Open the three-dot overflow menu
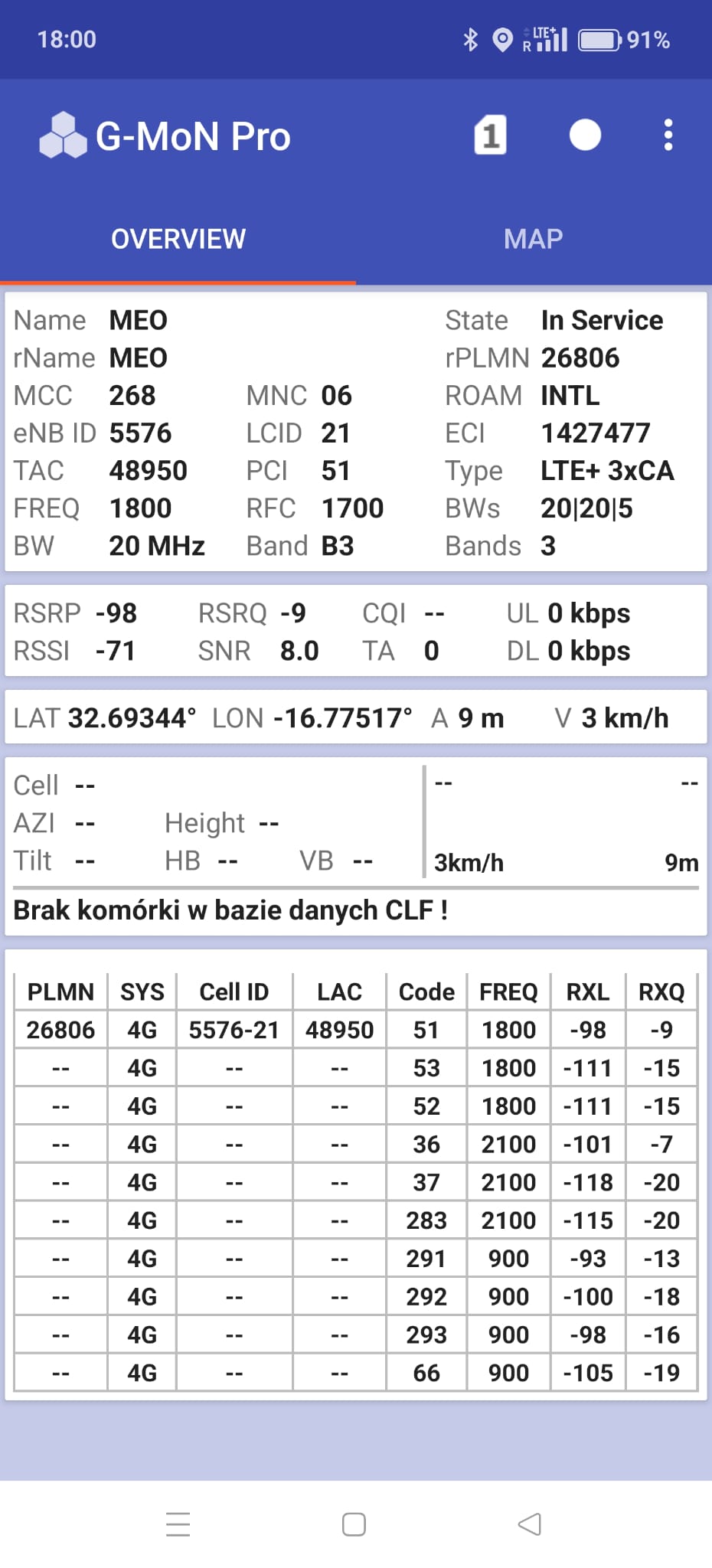Screen dimensions: 712x1568 tap(668, 136)
